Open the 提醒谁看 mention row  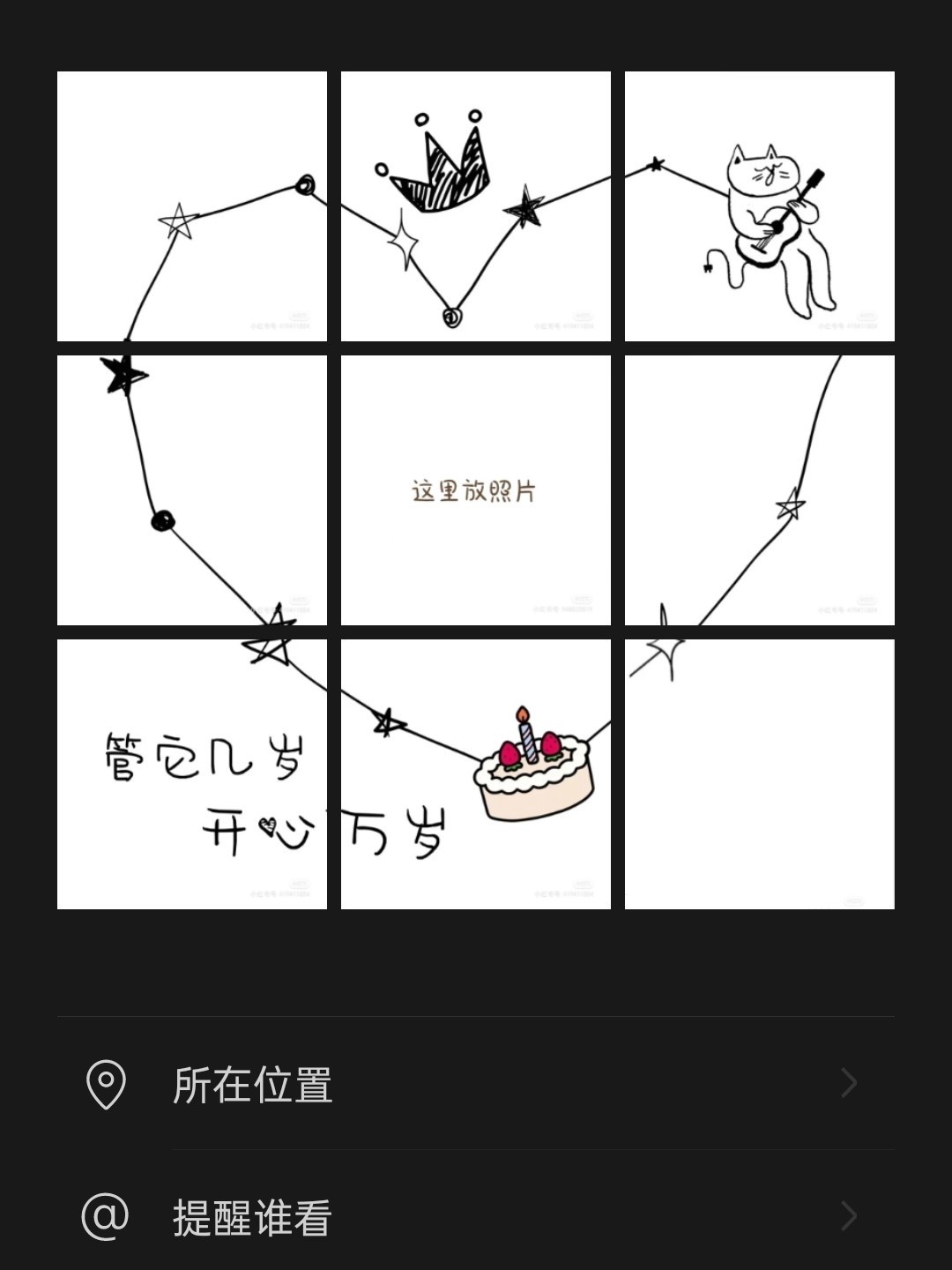coord(474,1217)
